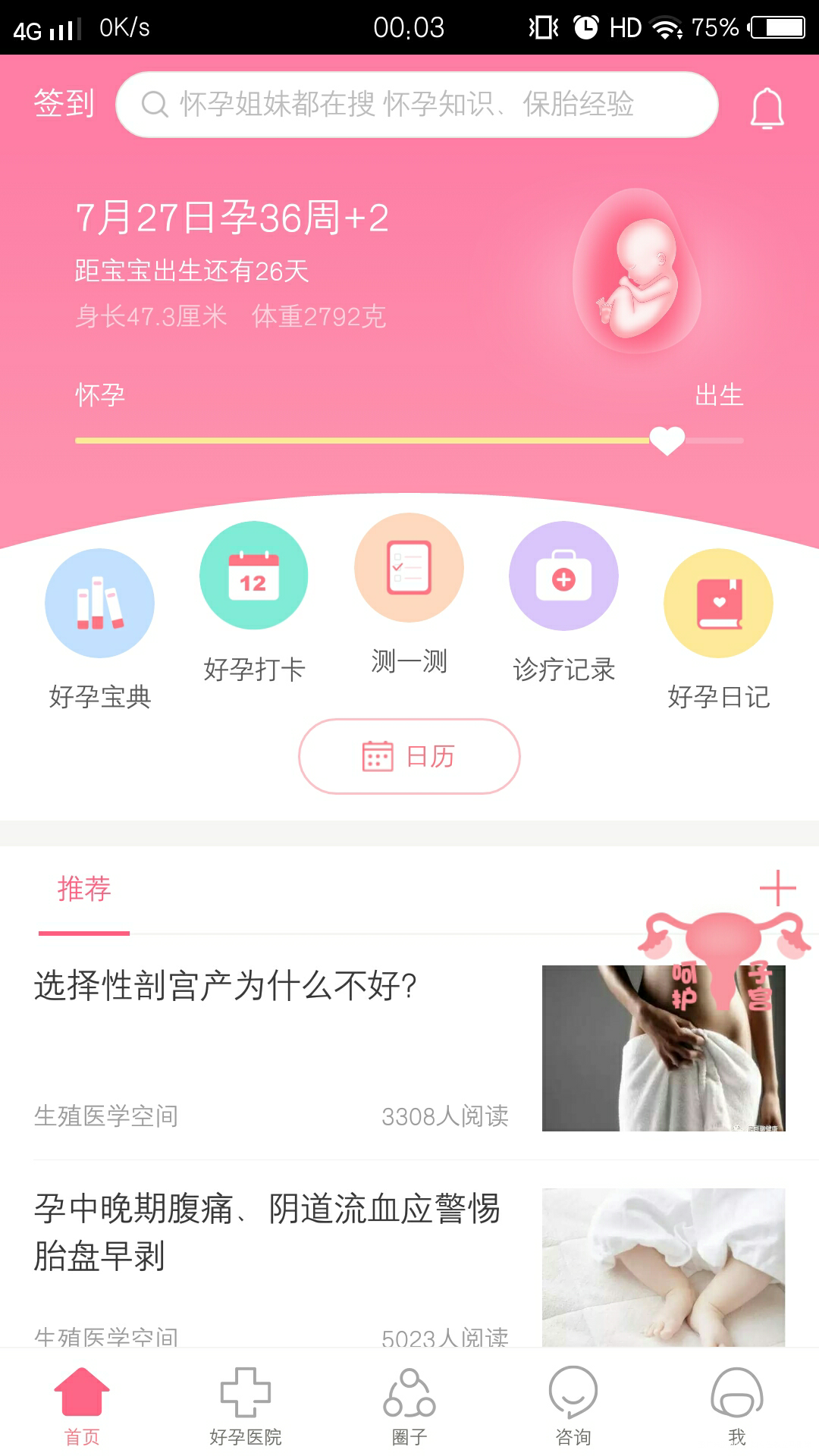
Task: Tap the 测一测 quiz checklist icon
Action: (408, 566)
